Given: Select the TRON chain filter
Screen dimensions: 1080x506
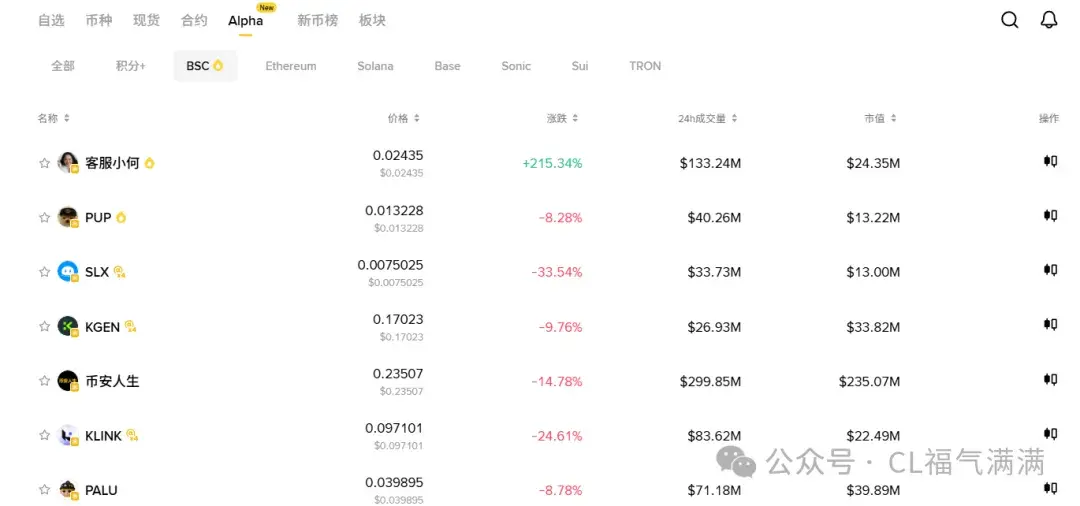Looking at the screenshot, I should click(645, 66).
